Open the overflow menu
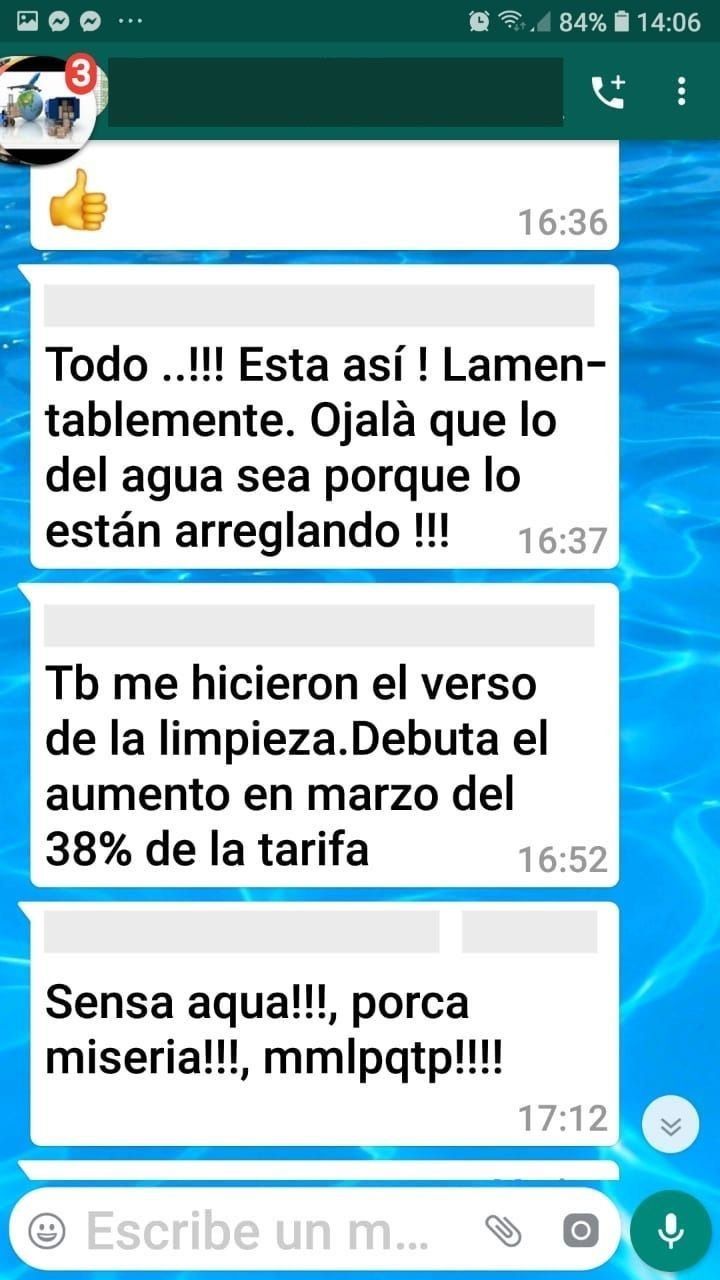The width and height of the screenshot is (720, 1280). pyautogui.click(x=681, y=92)
